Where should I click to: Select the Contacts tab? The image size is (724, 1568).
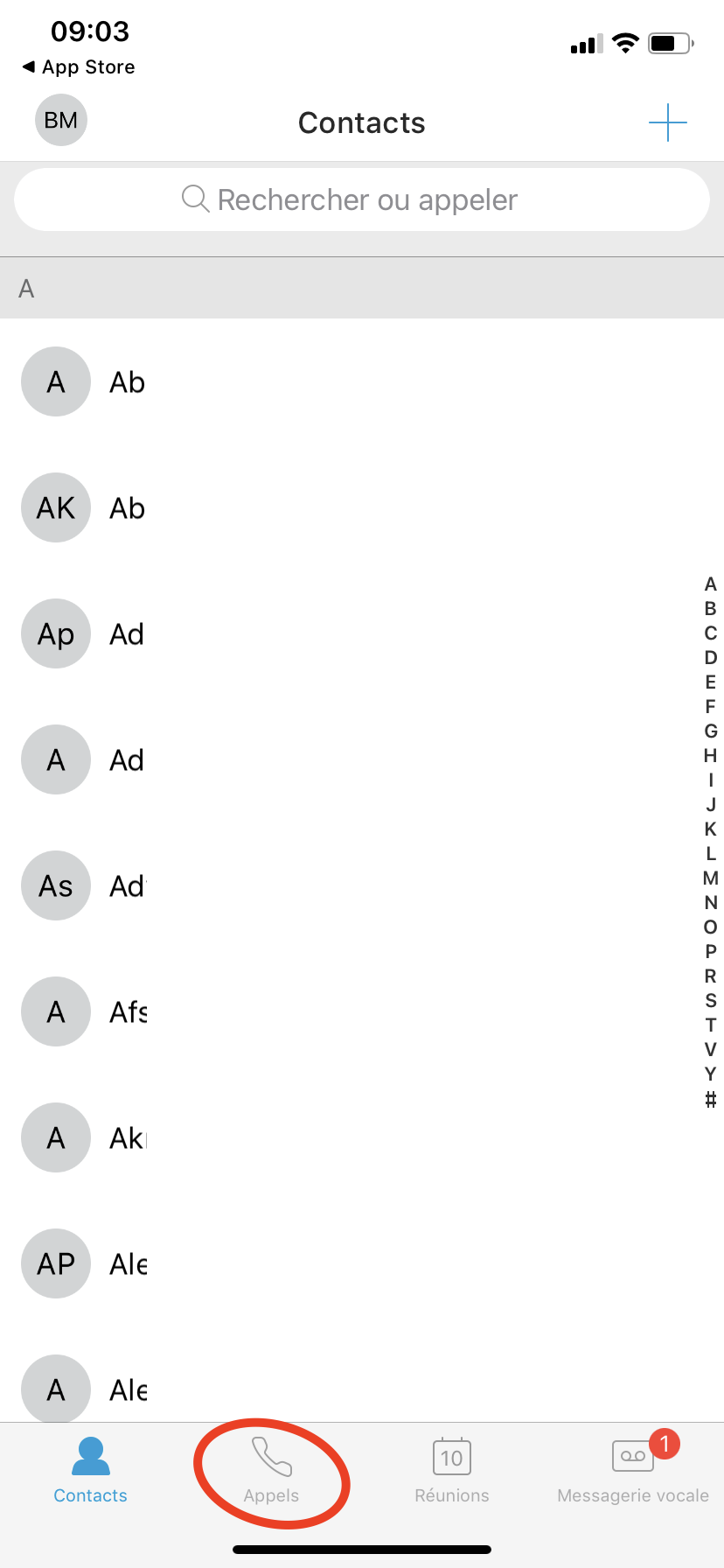tap(90, 1472)
